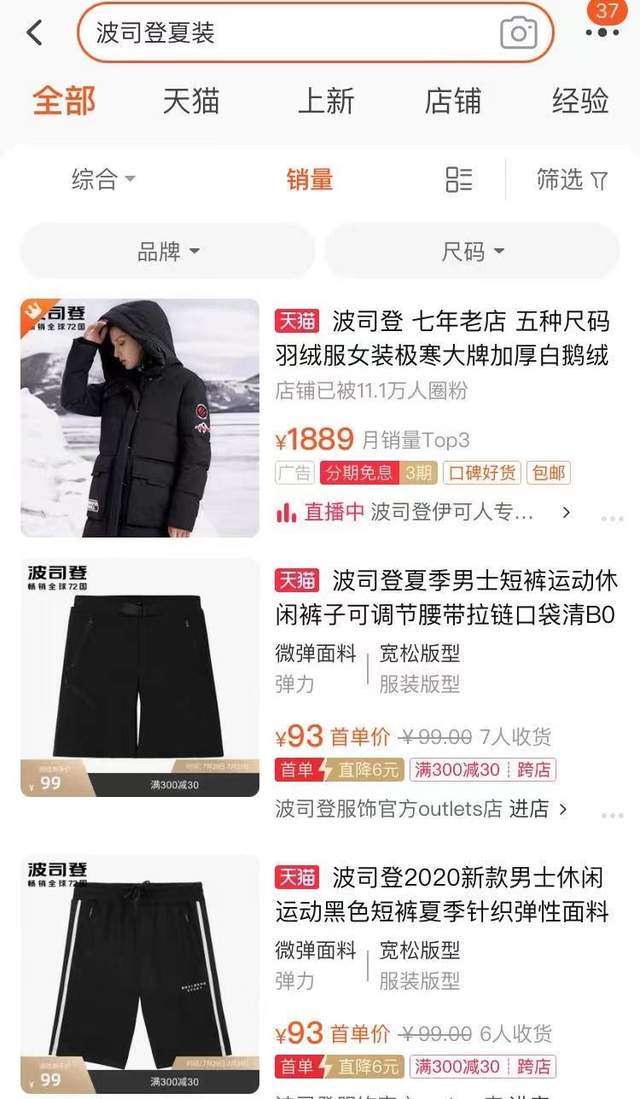Go back using the back arrow

pos(35,32)
